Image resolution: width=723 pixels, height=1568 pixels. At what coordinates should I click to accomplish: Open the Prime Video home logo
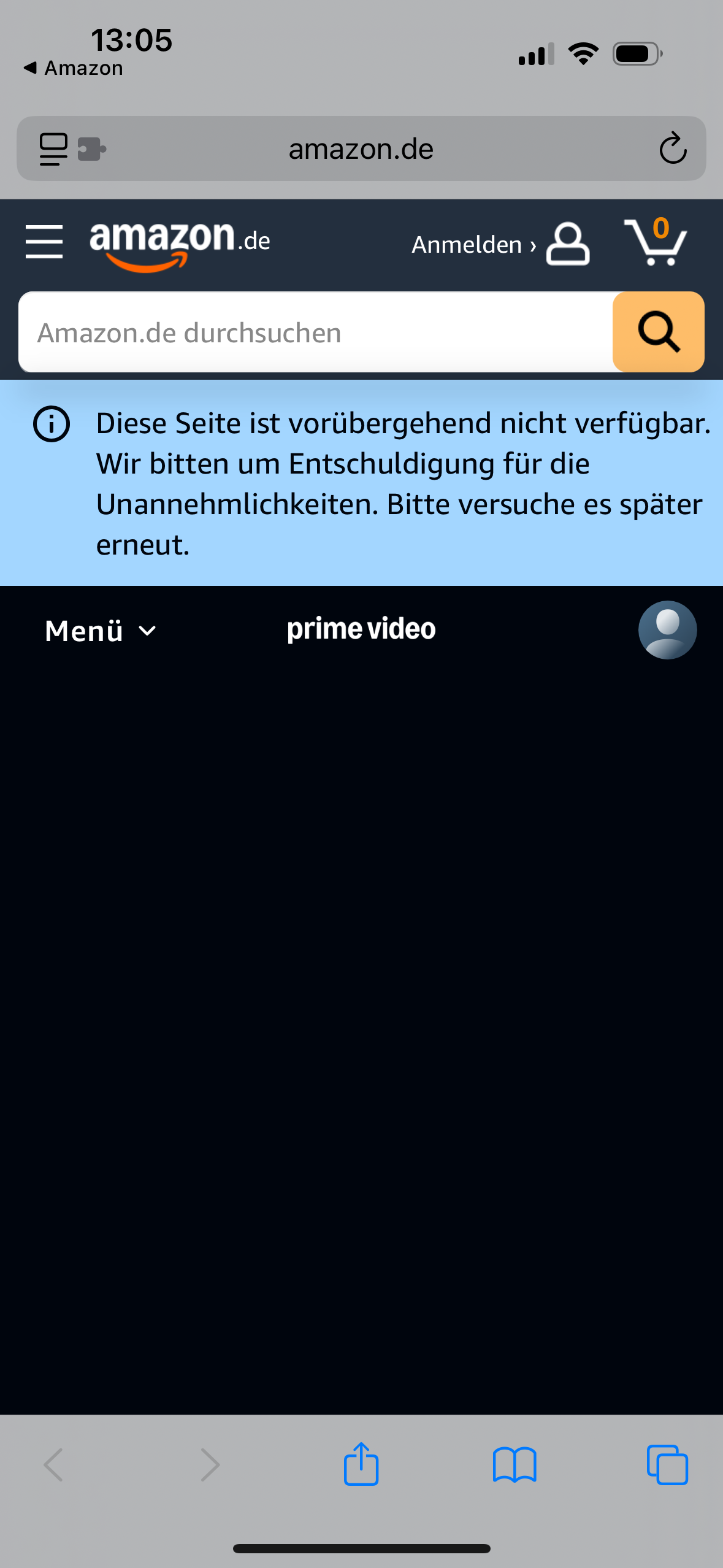click(x=361, y=629)
